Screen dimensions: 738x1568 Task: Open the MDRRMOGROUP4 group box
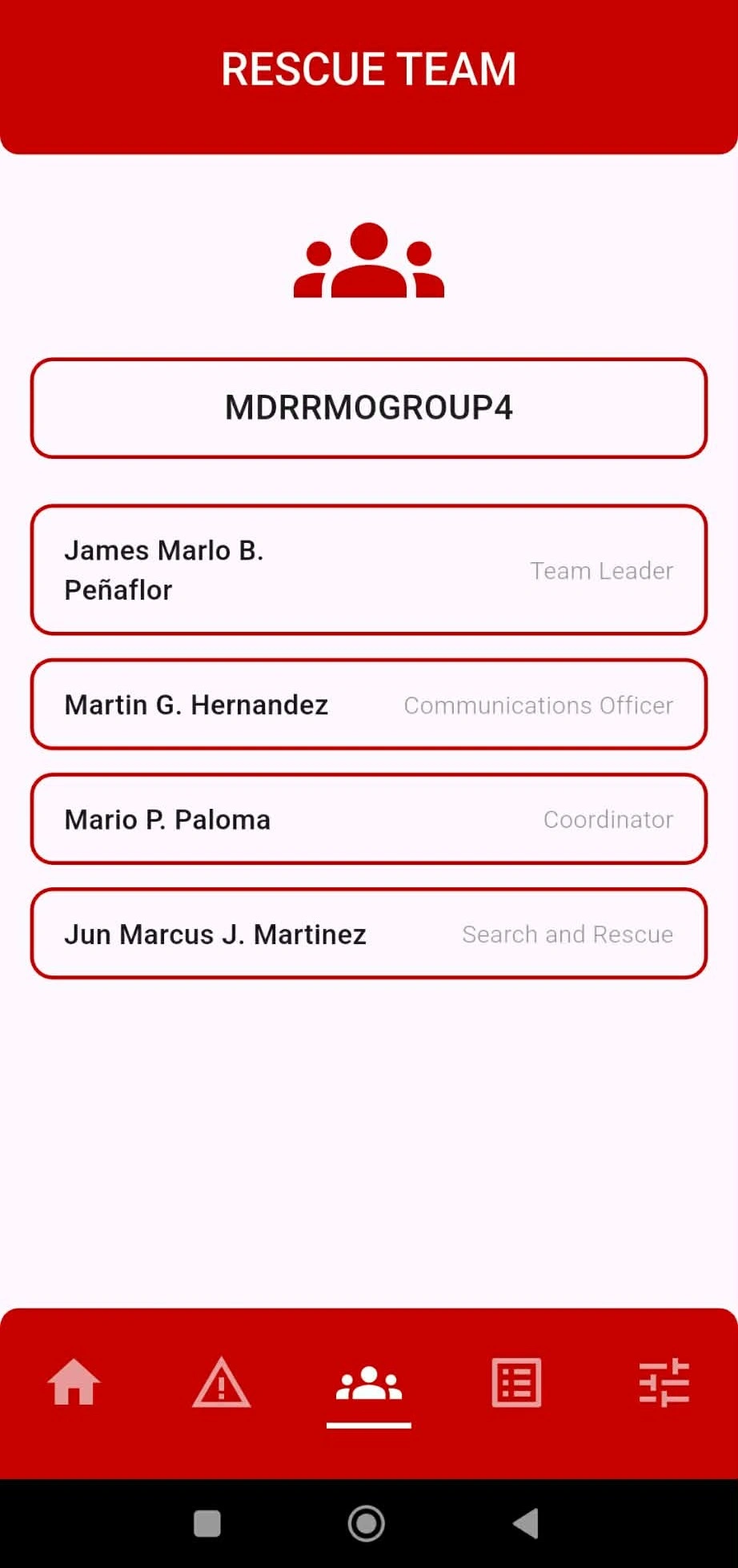tap(369, 408)
